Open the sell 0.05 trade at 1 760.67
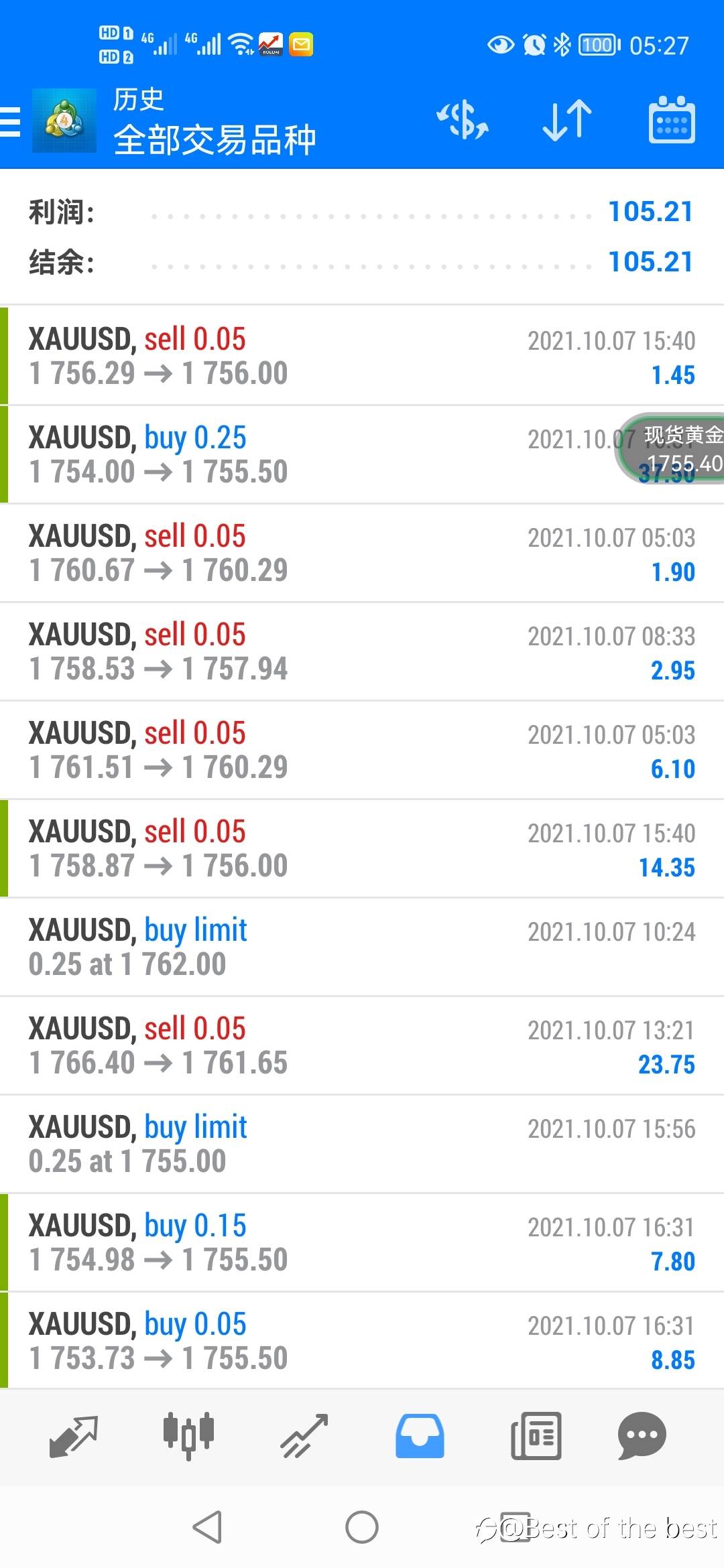724x1568 pixels. click(362, 553)
